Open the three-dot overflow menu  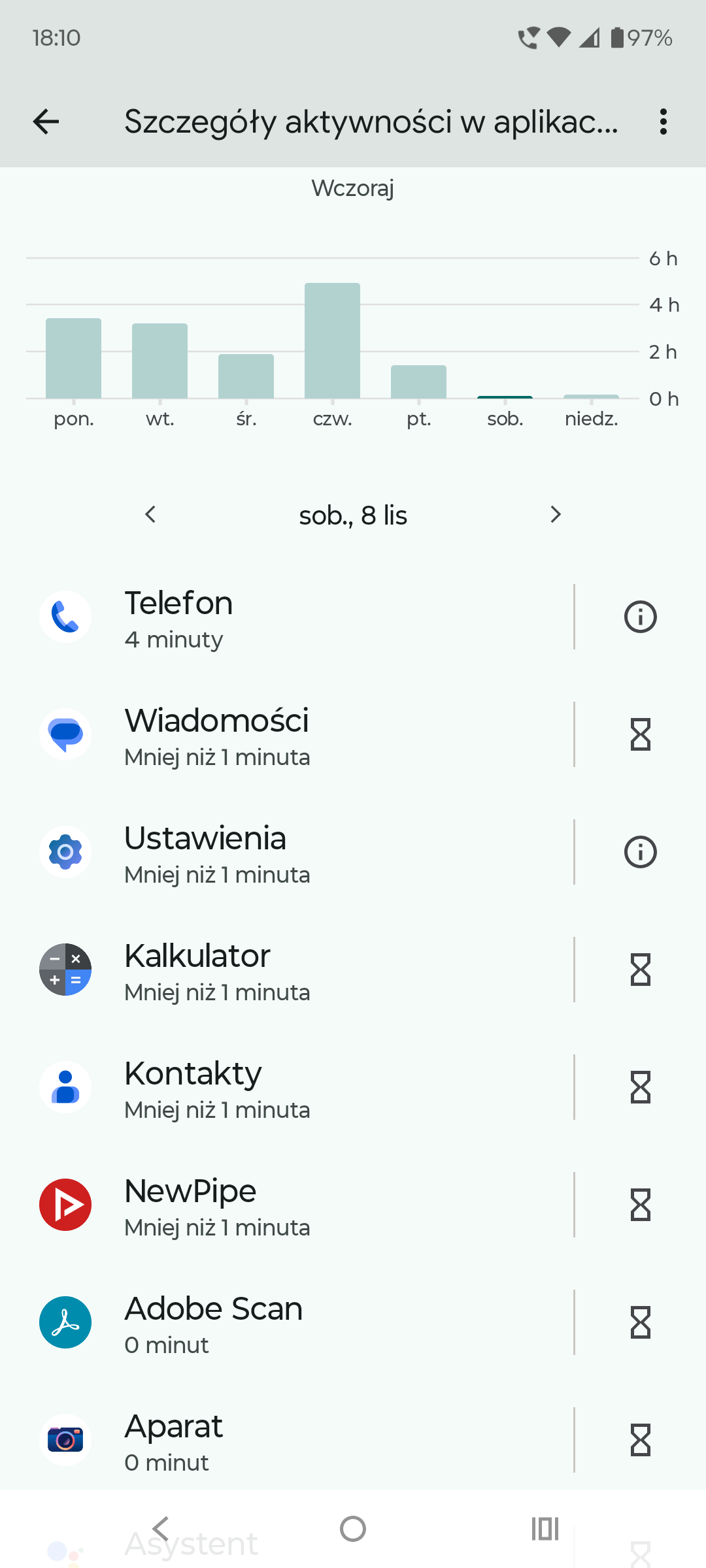point(663,122)
